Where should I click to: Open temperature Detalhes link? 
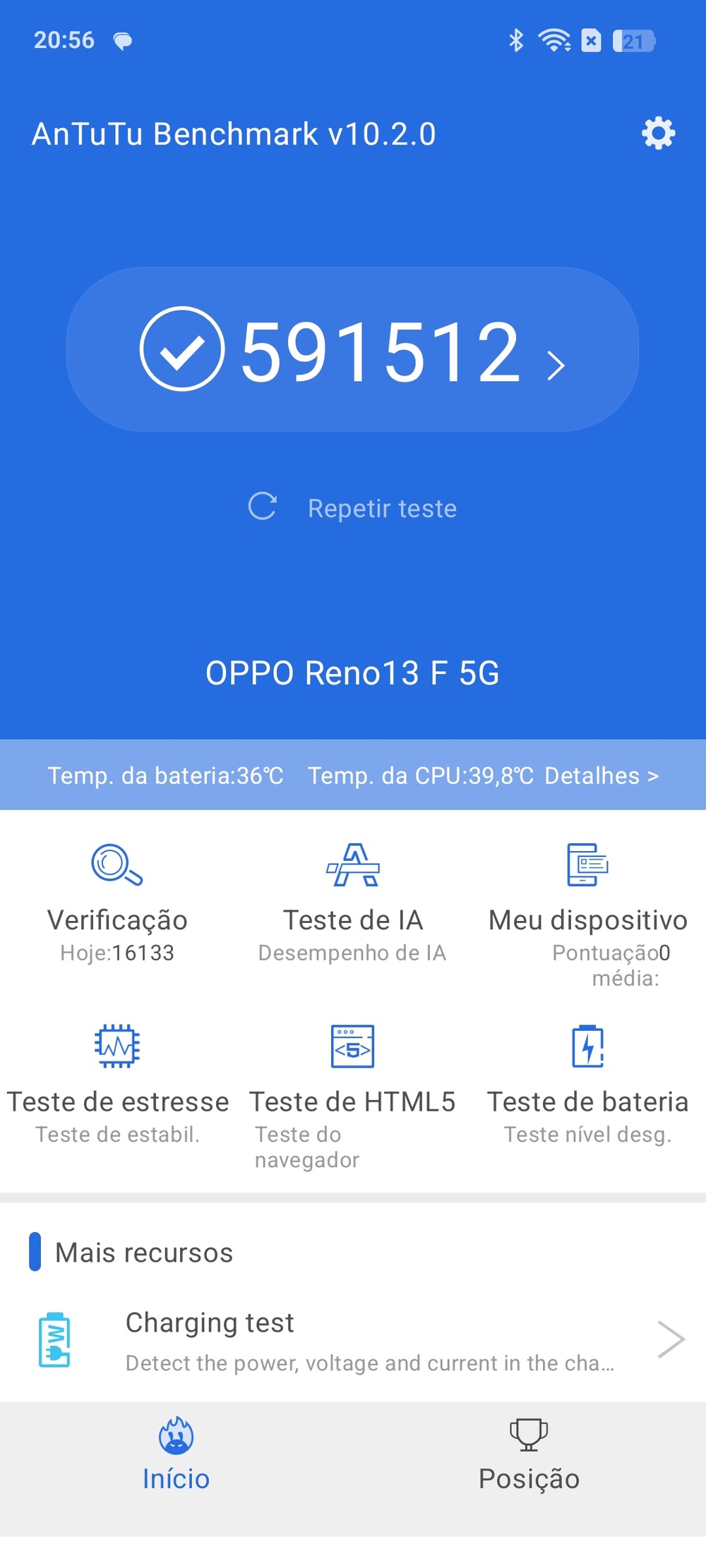pyautogui.click(x=602, y=776)
